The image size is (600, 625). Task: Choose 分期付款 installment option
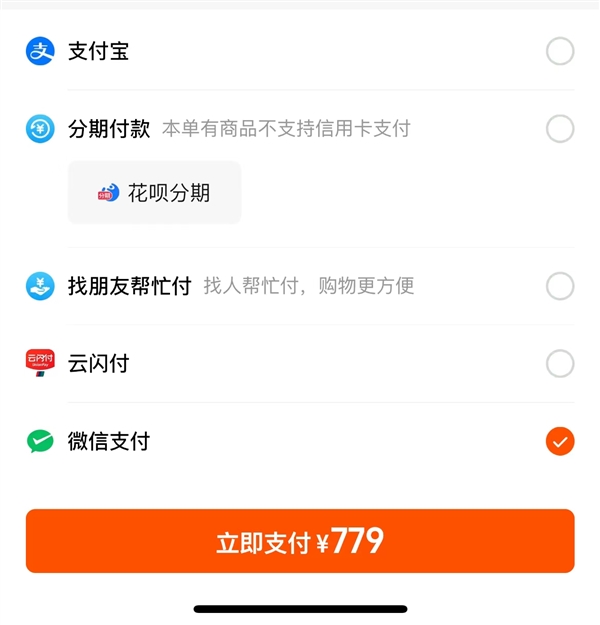(560, 128)
